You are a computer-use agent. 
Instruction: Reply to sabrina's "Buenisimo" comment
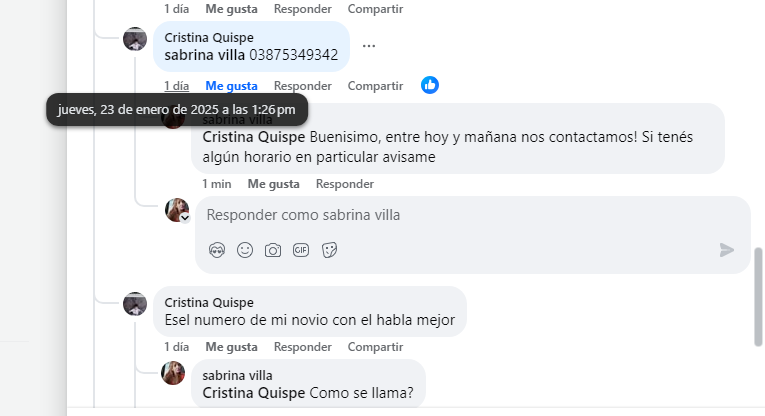click(344, 184)
